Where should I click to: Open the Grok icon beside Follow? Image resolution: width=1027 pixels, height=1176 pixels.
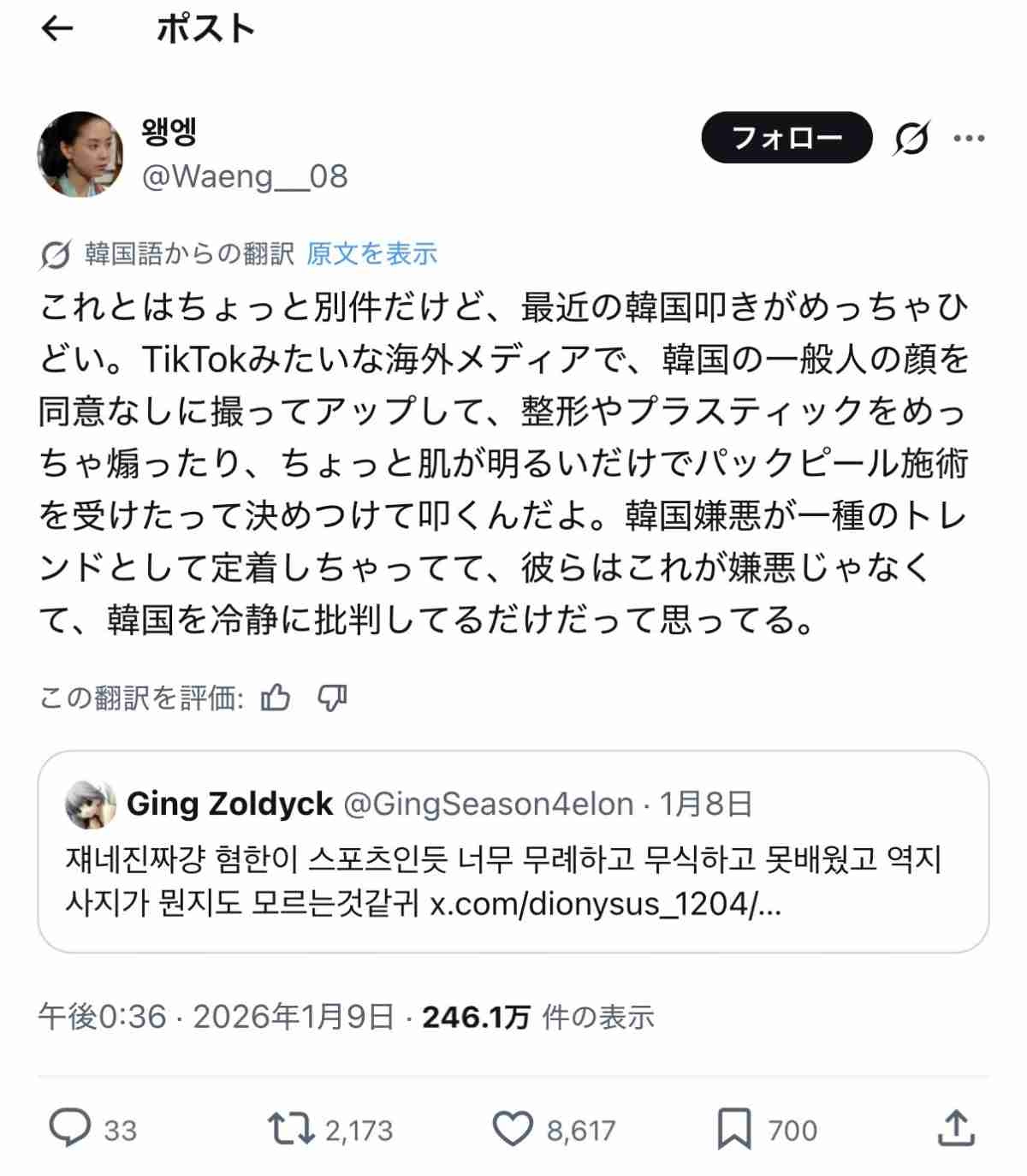coord(911,138)
